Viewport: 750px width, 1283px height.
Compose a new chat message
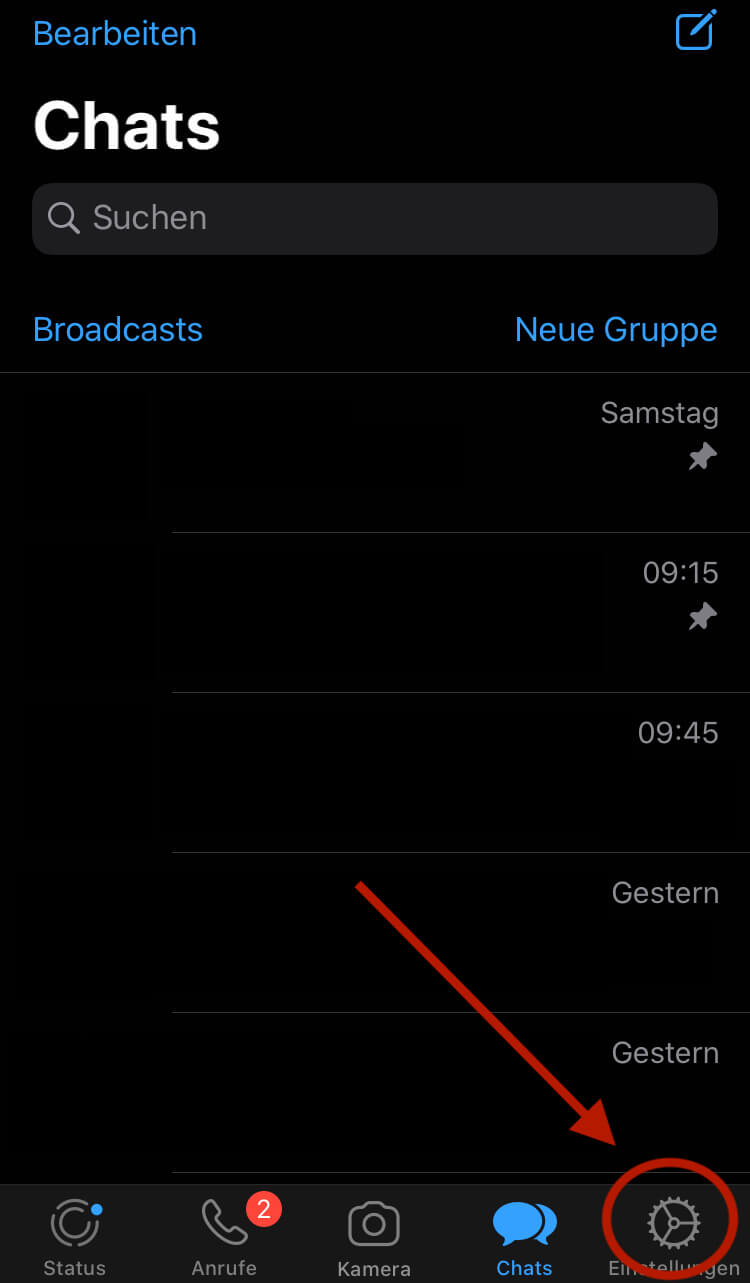(696, 30)
